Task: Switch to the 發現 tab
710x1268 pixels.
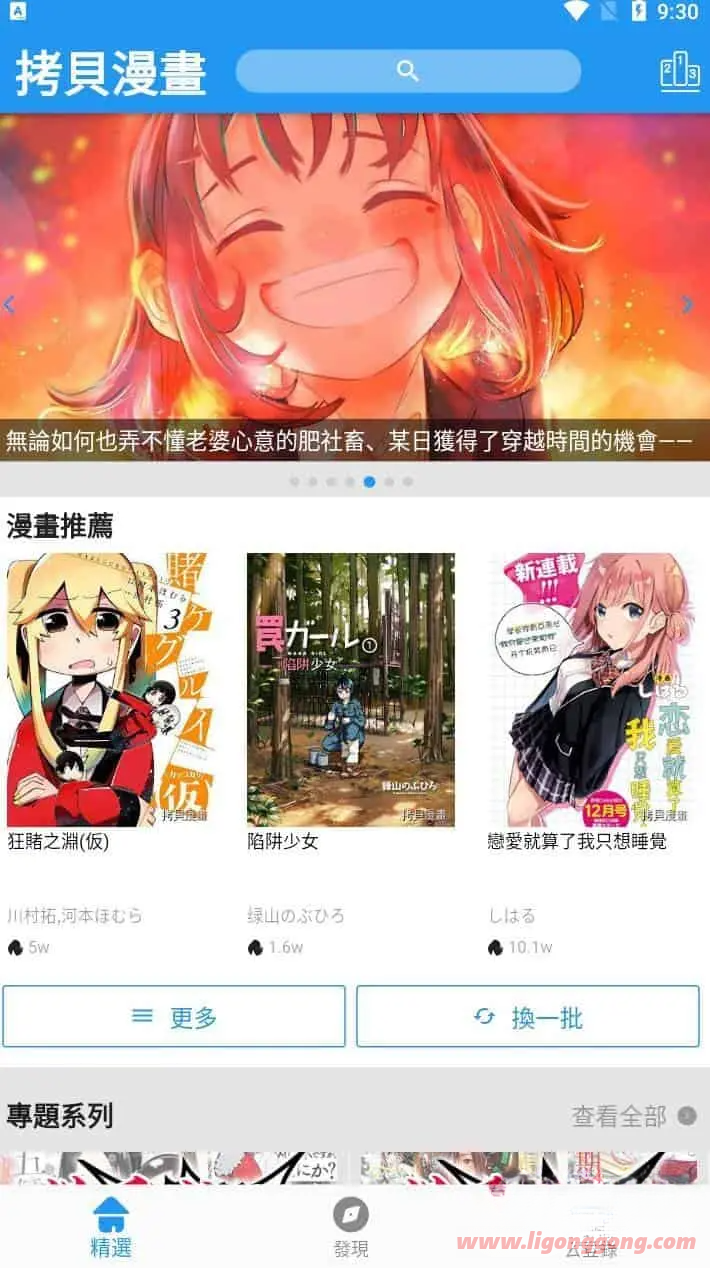Action: (x=351, y=1228)
